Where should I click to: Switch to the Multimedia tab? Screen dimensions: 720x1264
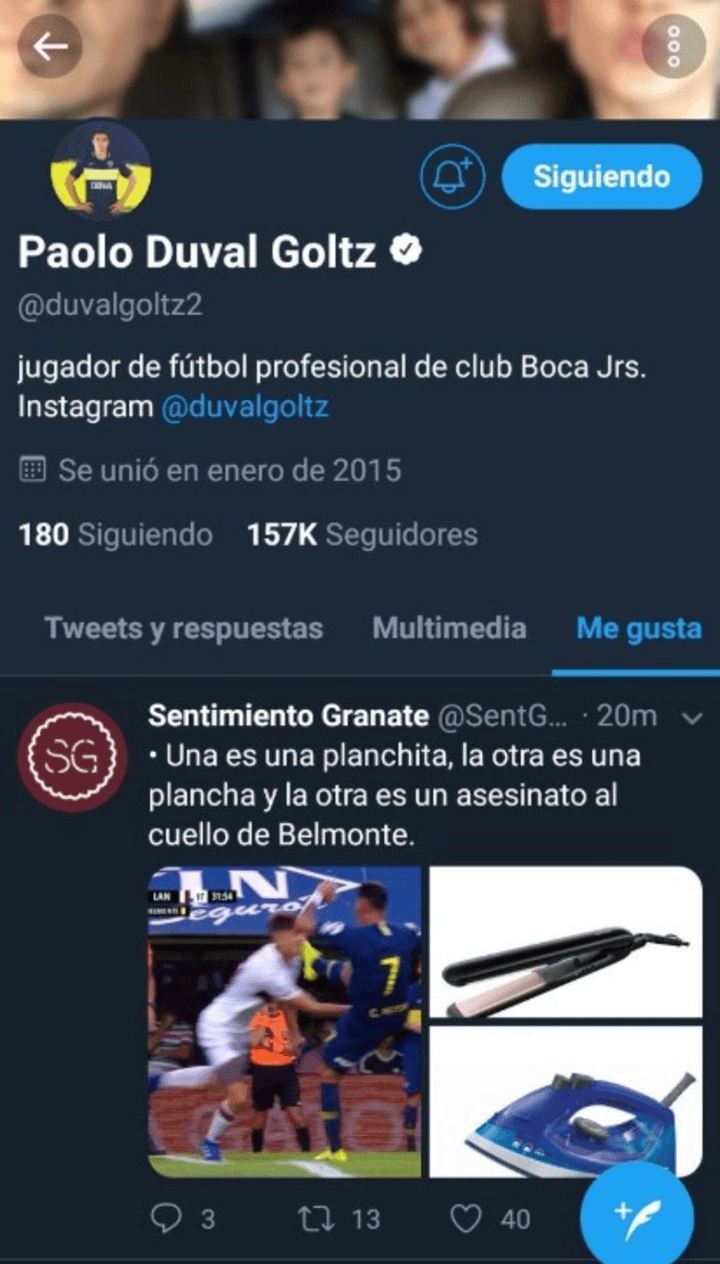pyautogui.click(x=449, y=628)
